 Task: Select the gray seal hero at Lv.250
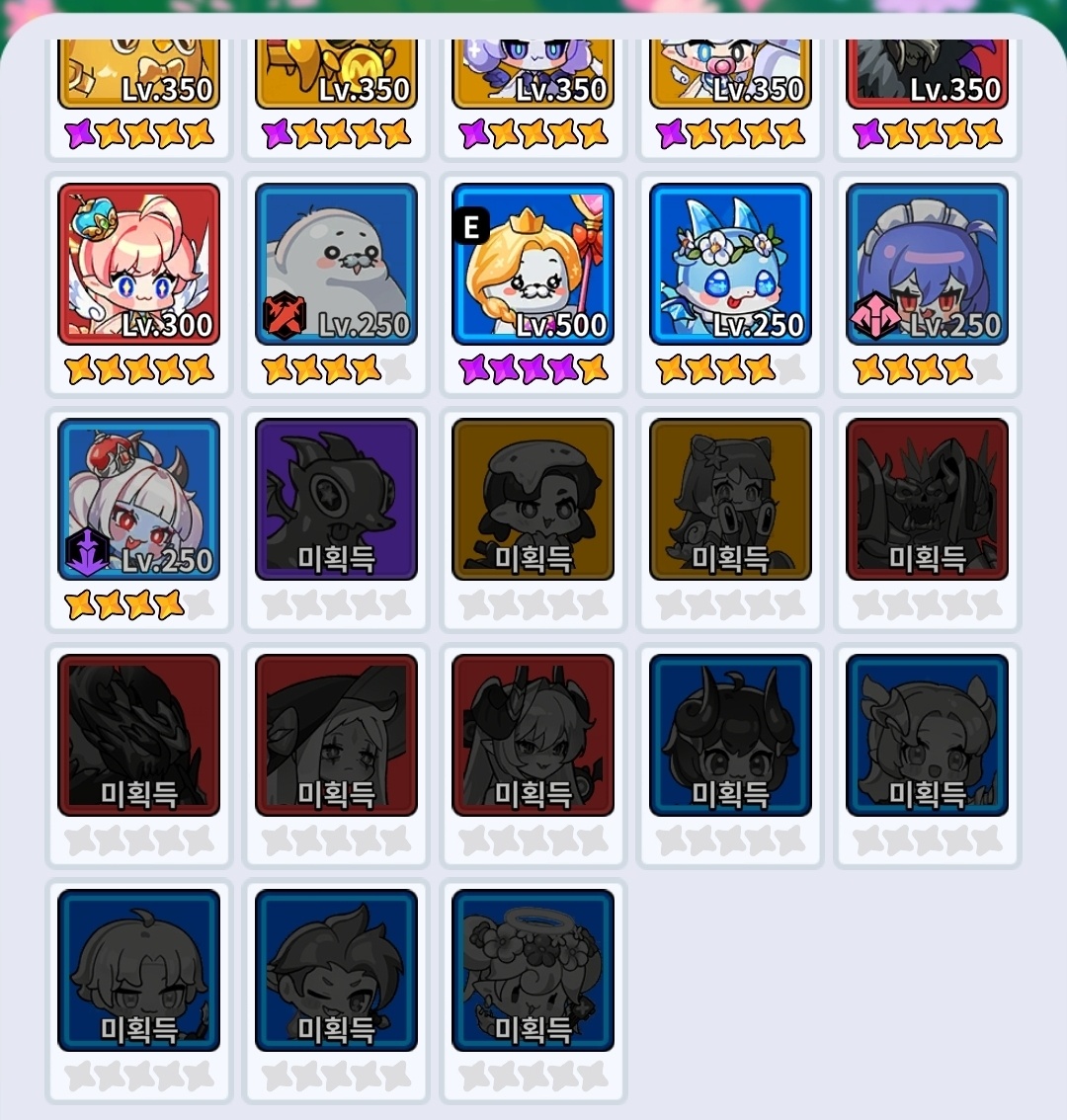[x=336, y=265]
